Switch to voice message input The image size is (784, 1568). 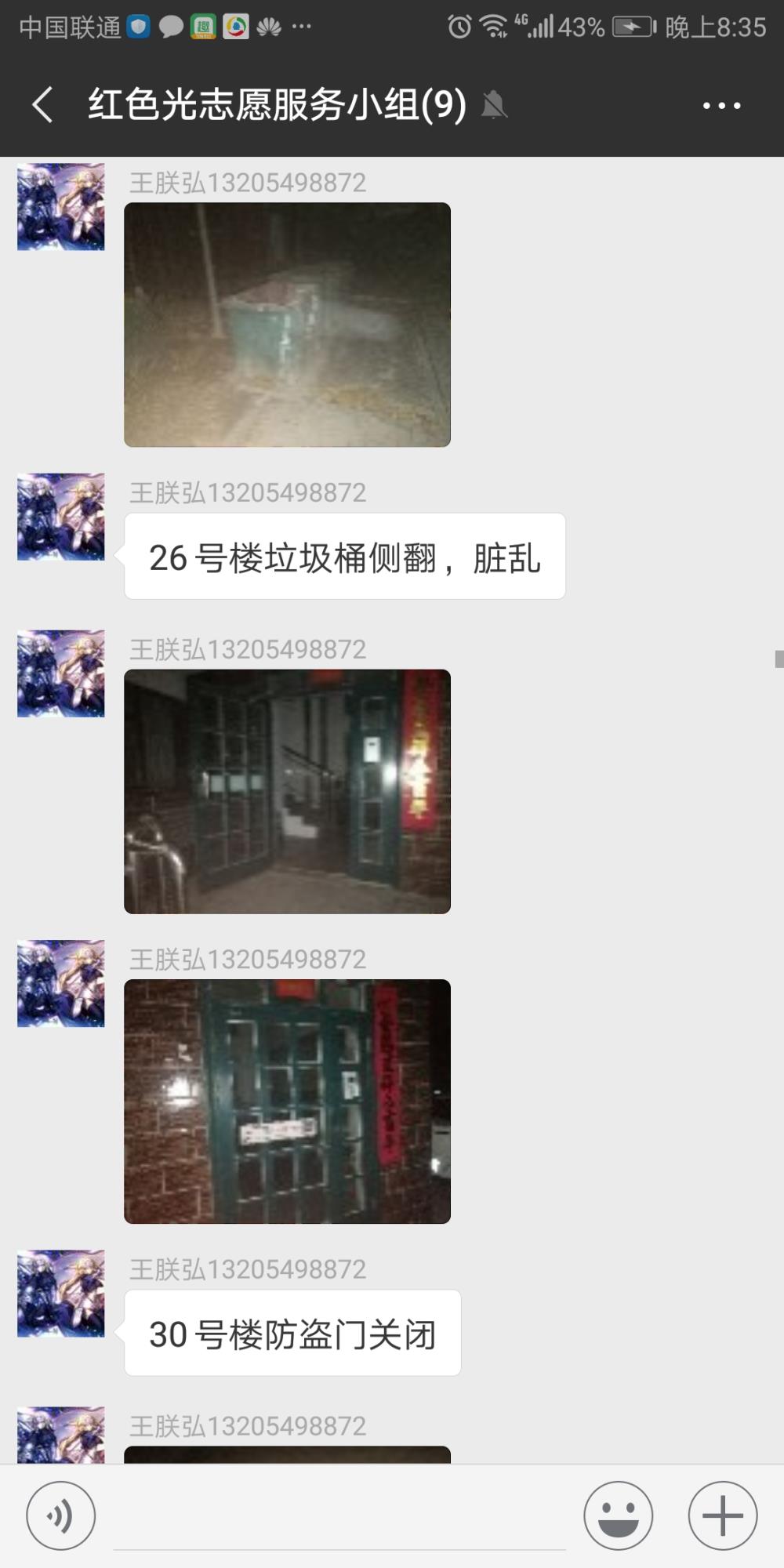tap(61, 1515)
